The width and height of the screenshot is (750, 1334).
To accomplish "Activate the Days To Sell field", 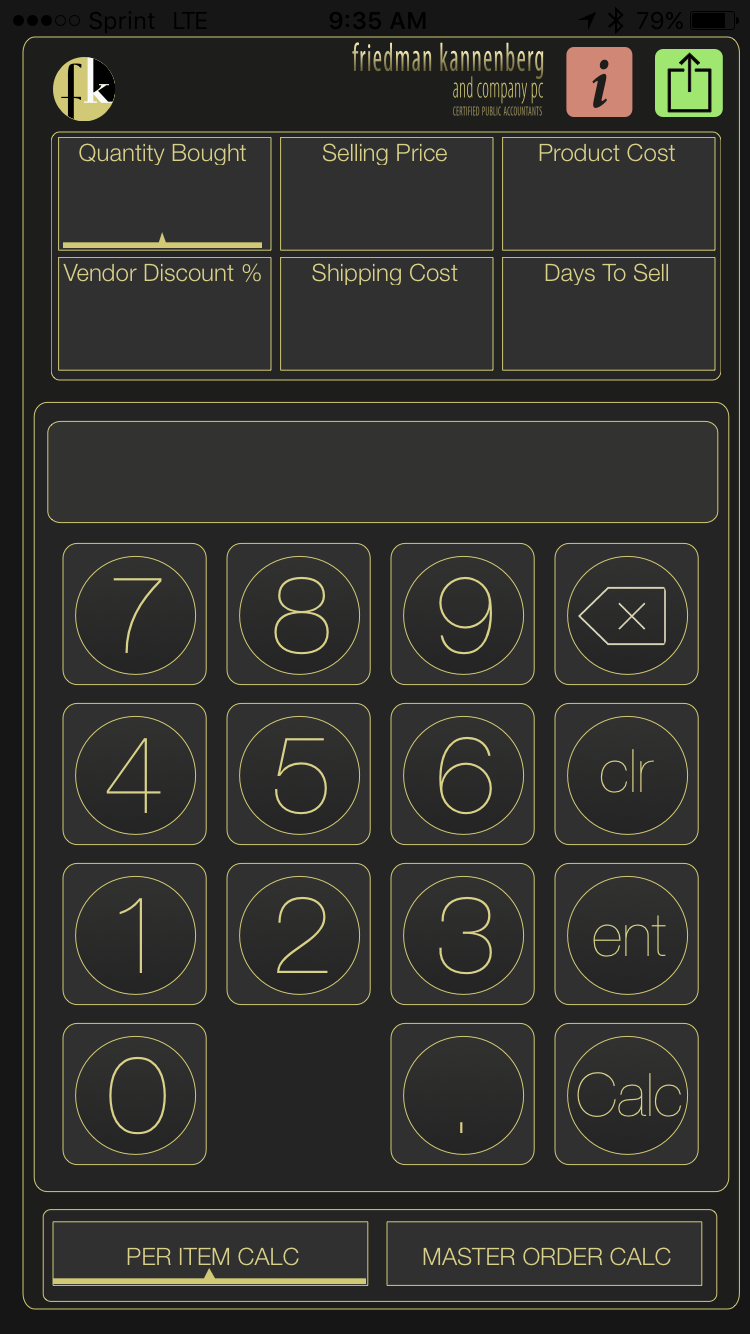I will 608,314.
